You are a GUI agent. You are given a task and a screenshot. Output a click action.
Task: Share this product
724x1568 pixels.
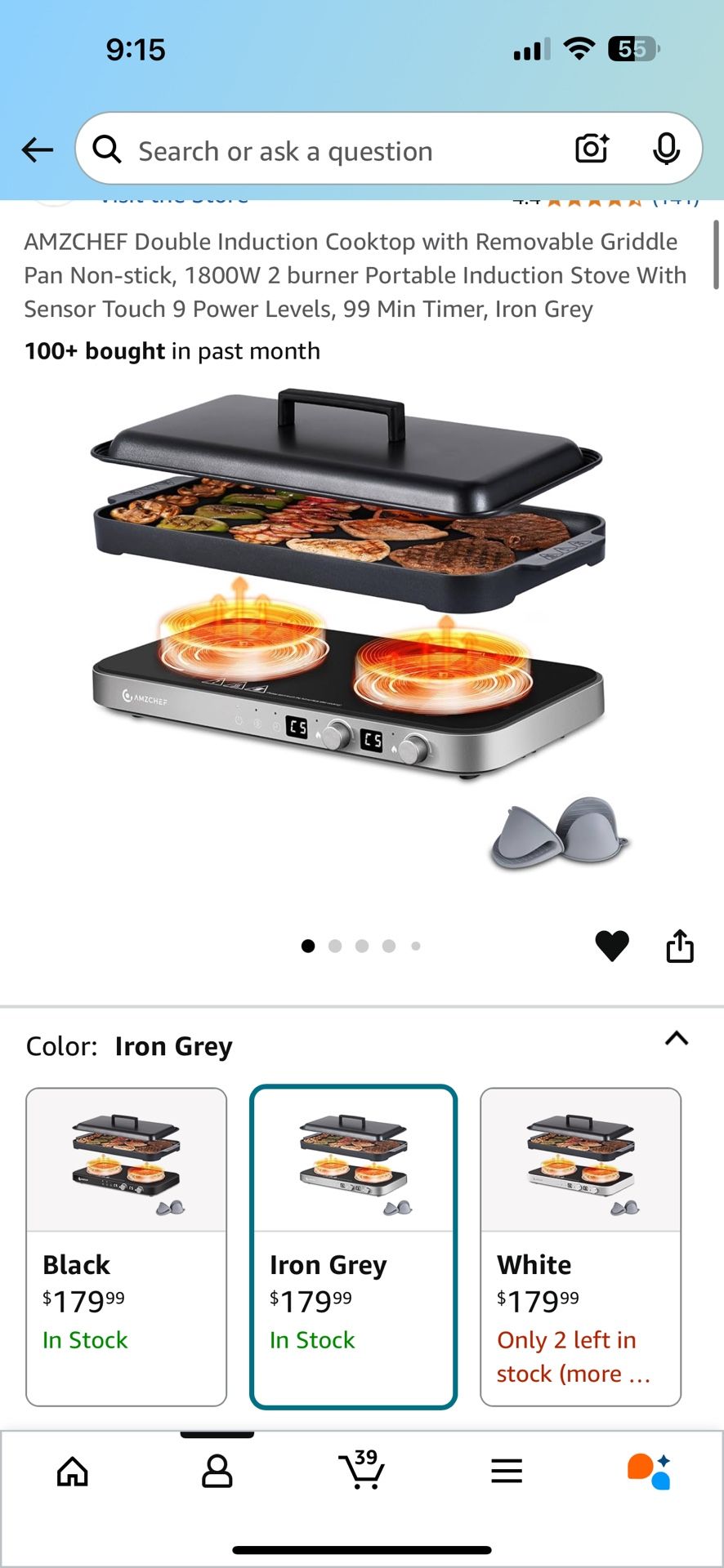click(680, 946)
